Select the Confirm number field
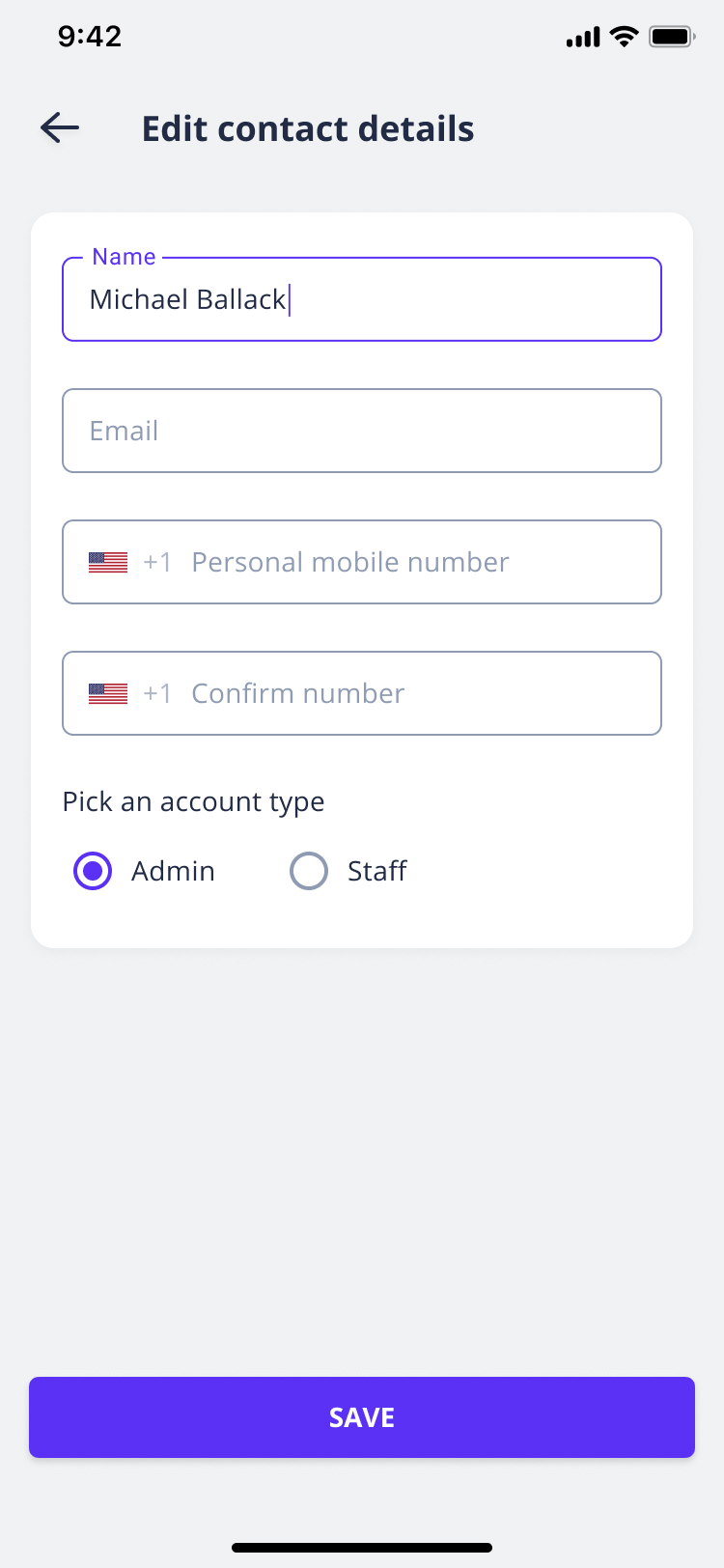The width and height of the screenshot is (724, 1568). pos(362,693)
